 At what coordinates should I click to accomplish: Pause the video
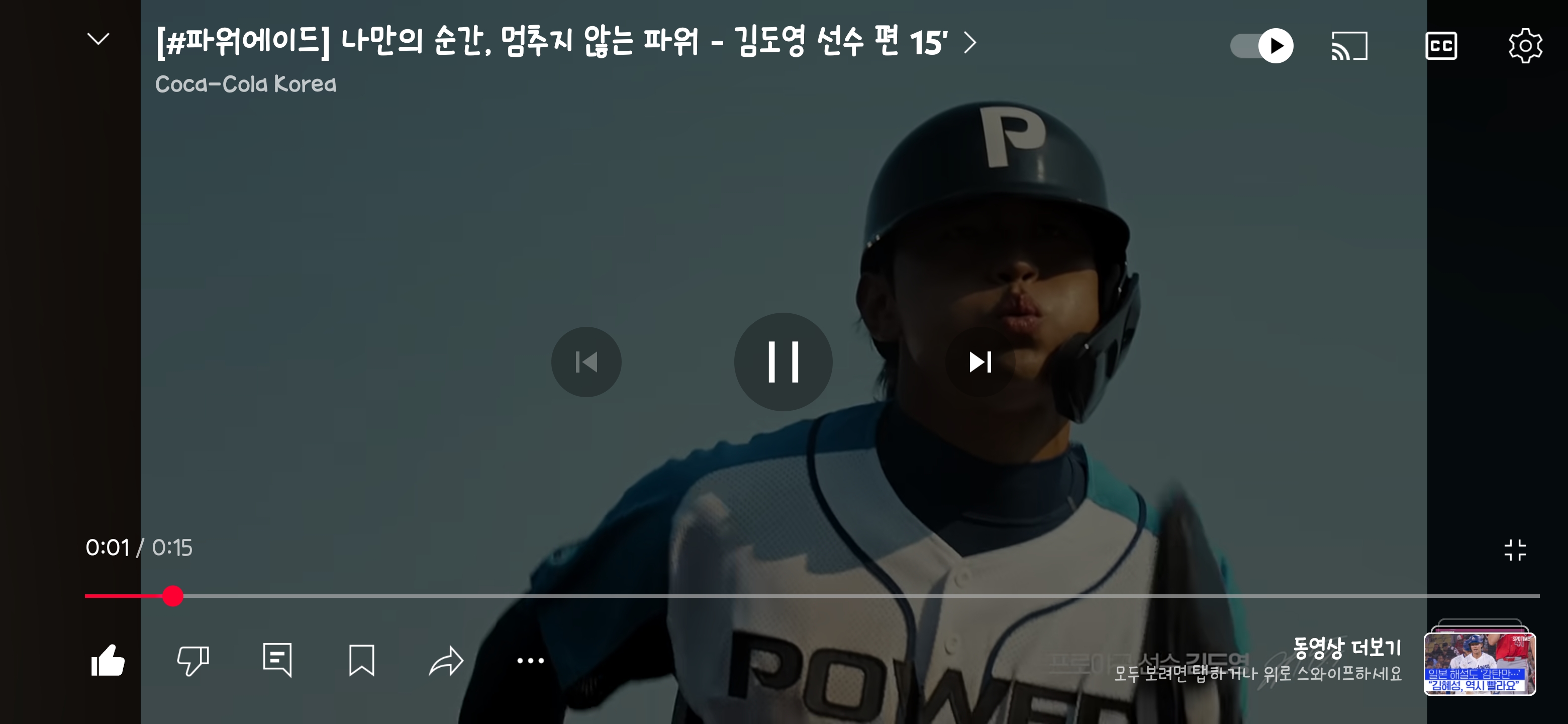click(783, 361)
